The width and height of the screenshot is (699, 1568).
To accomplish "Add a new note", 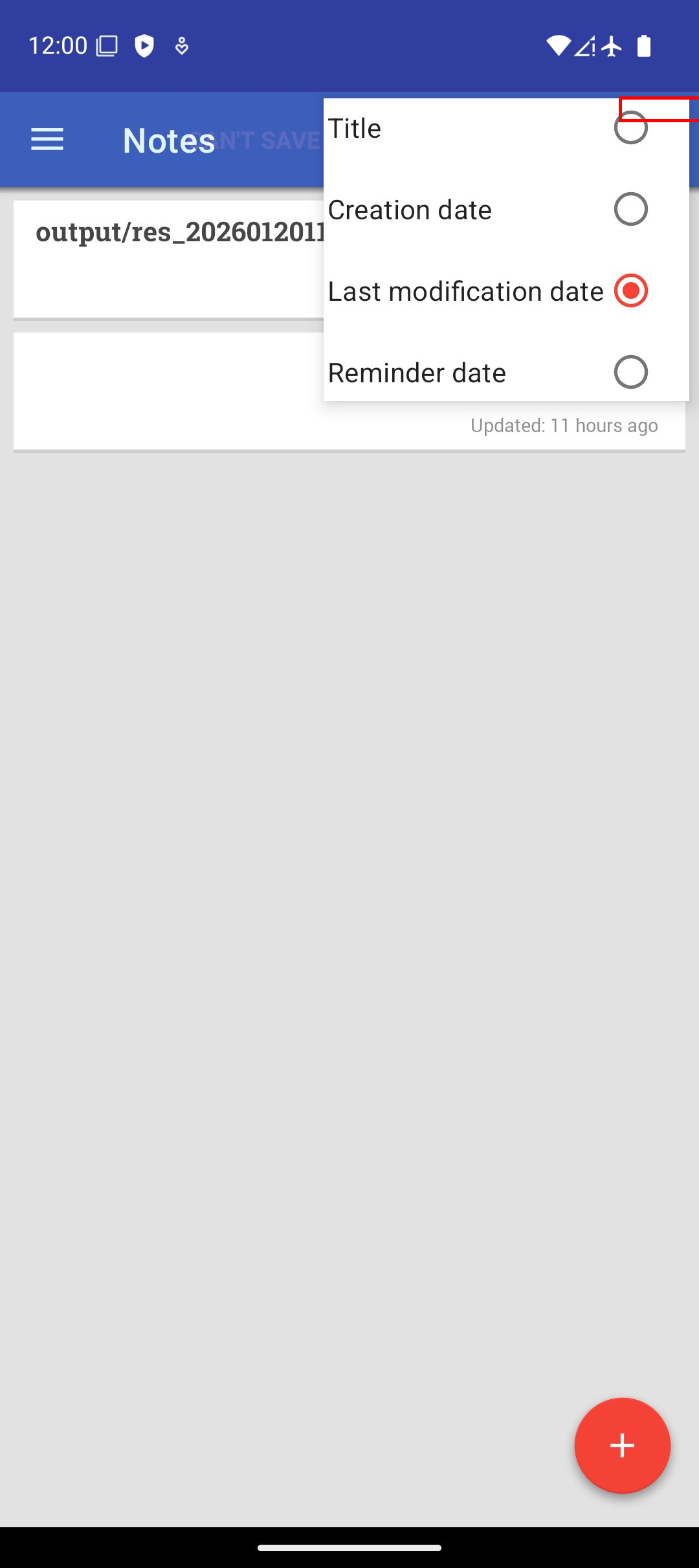I will coord(622,1446).
